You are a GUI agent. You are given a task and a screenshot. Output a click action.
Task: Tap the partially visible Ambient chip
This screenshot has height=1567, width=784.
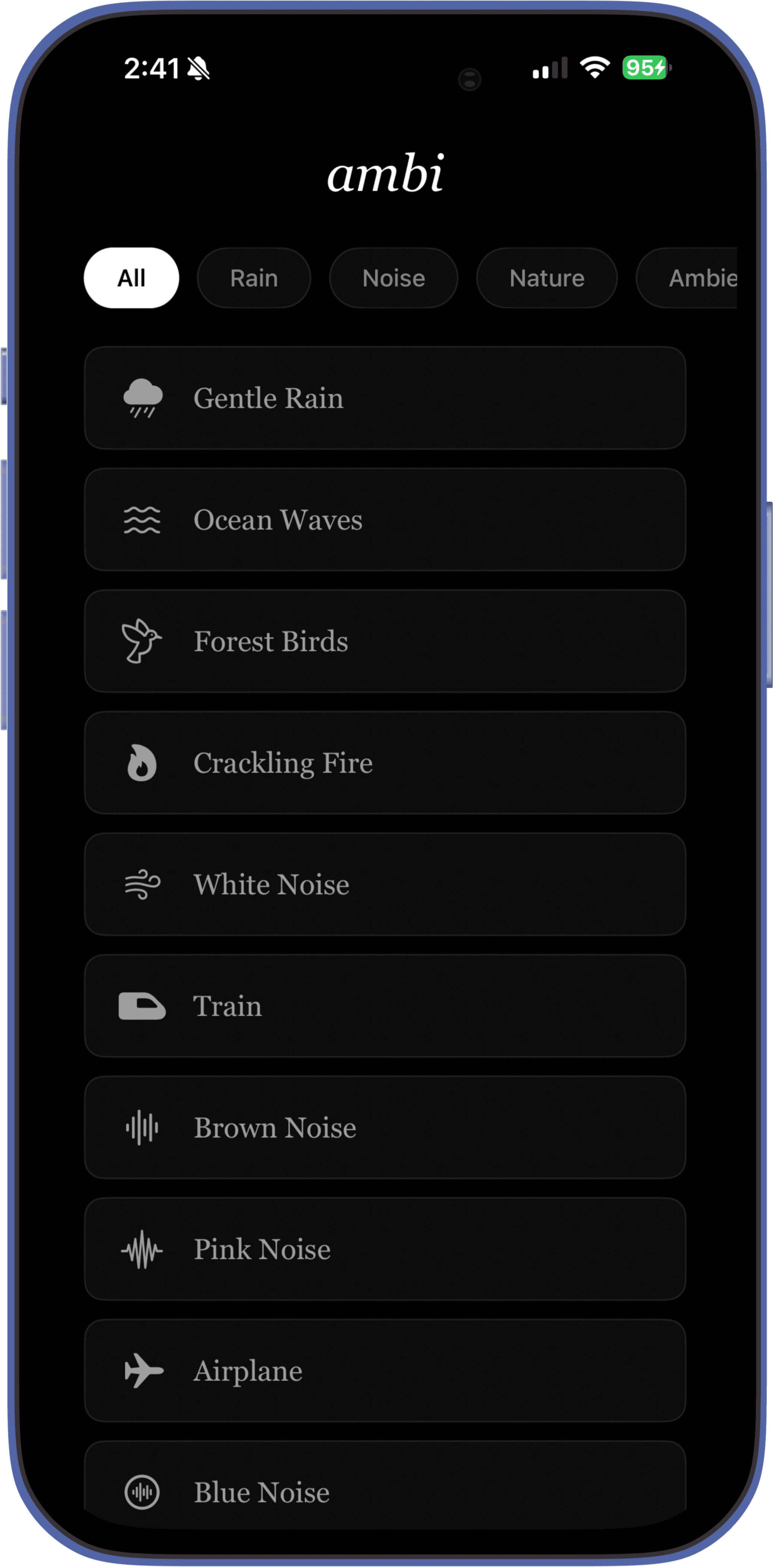693,278
